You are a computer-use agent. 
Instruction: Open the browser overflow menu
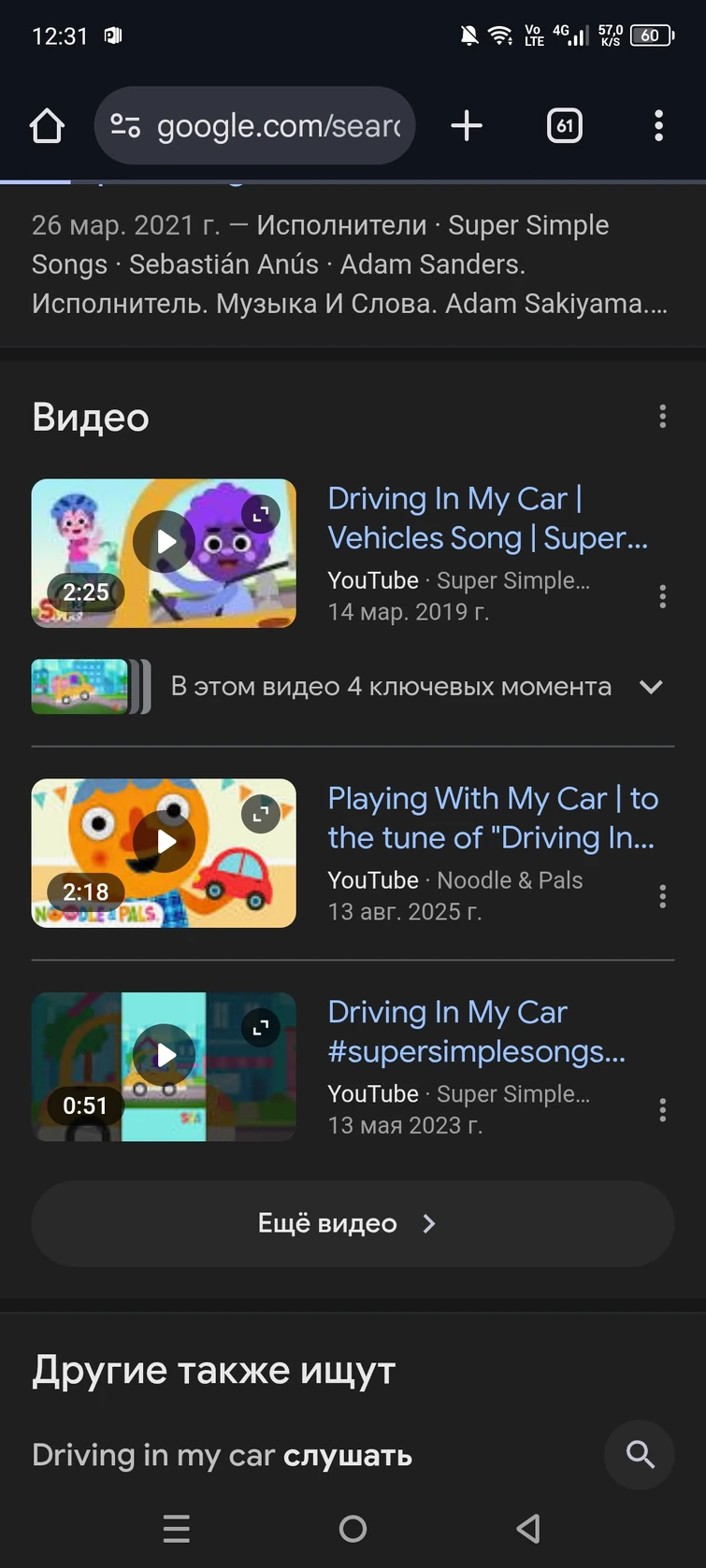[659, 126]
